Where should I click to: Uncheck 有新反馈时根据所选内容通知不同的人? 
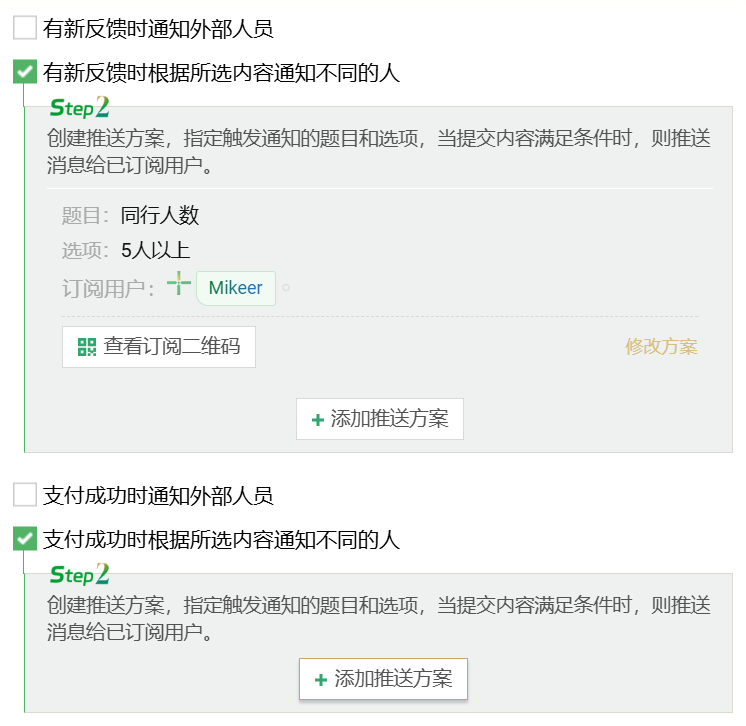(25, 72)
